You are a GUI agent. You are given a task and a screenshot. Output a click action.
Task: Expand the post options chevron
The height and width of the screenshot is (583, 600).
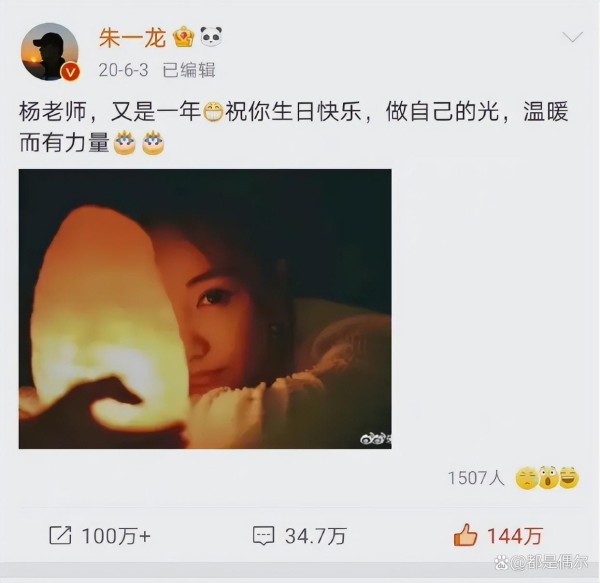point(571,39)
